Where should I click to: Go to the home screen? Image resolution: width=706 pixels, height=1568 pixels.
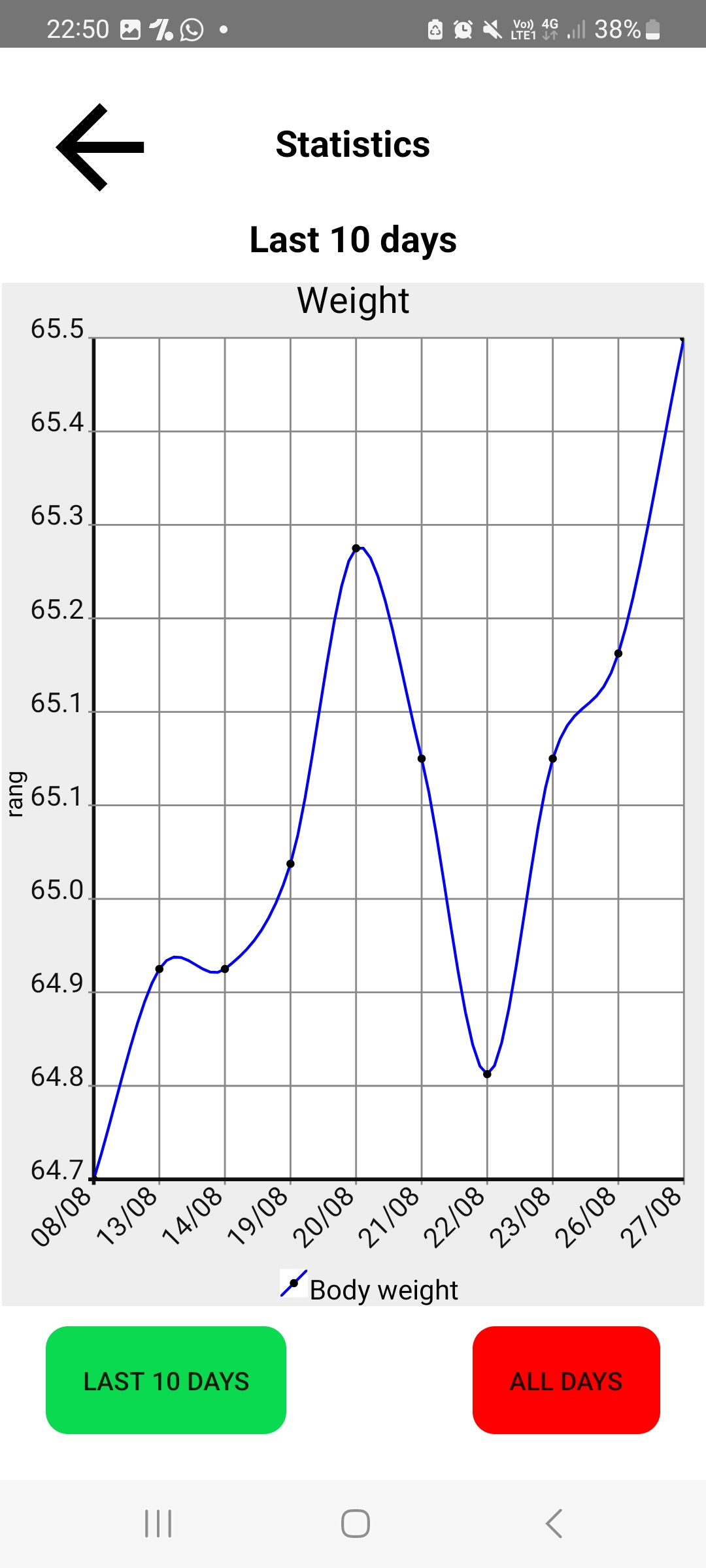(x=356, y=1524)
